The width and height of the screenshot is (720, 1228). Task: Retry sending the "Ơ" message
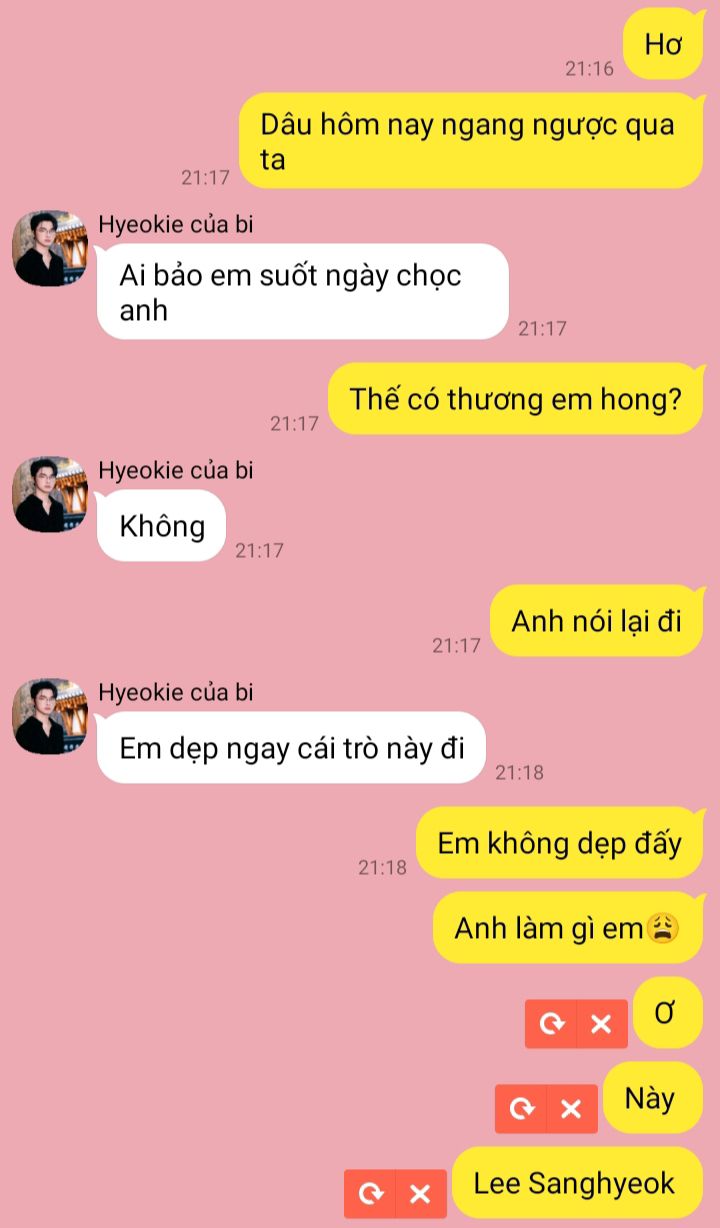pyautogui.click(x=551, y=1024)
